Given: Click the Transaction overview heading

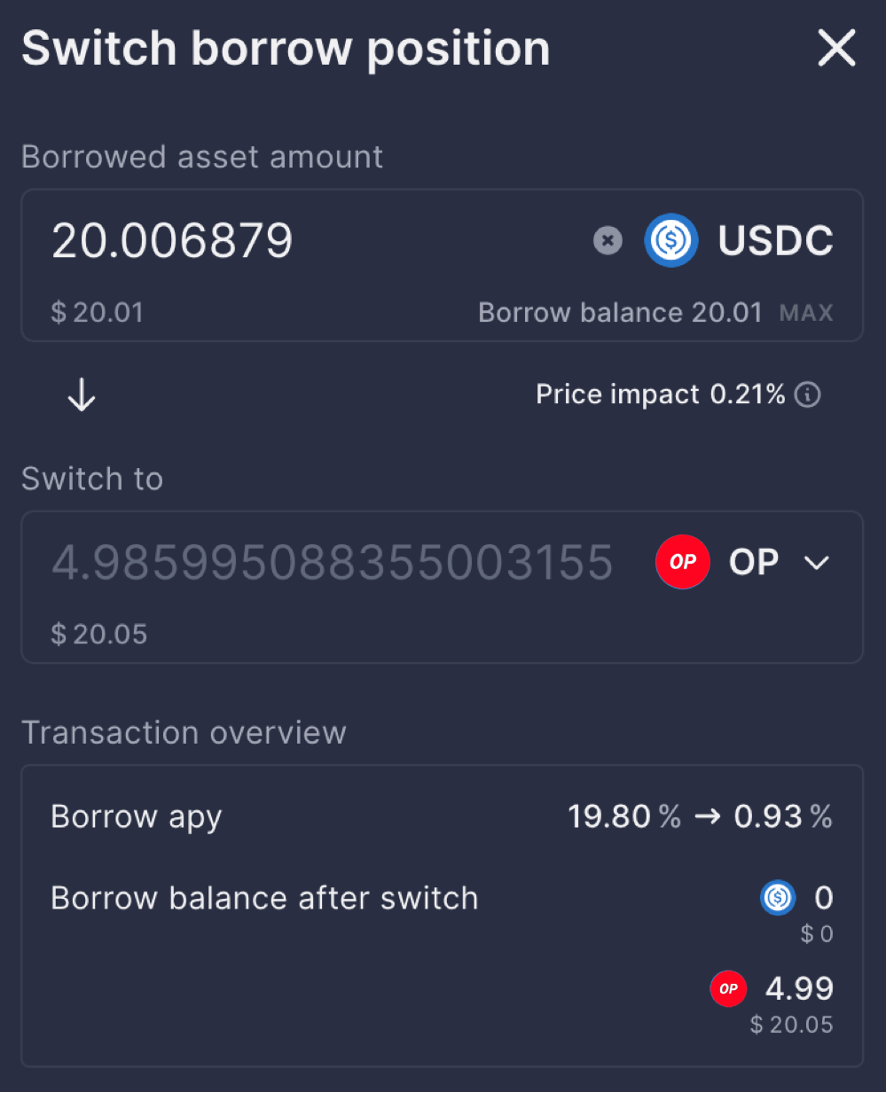Looking at the screenshot, I should point(184,732).
